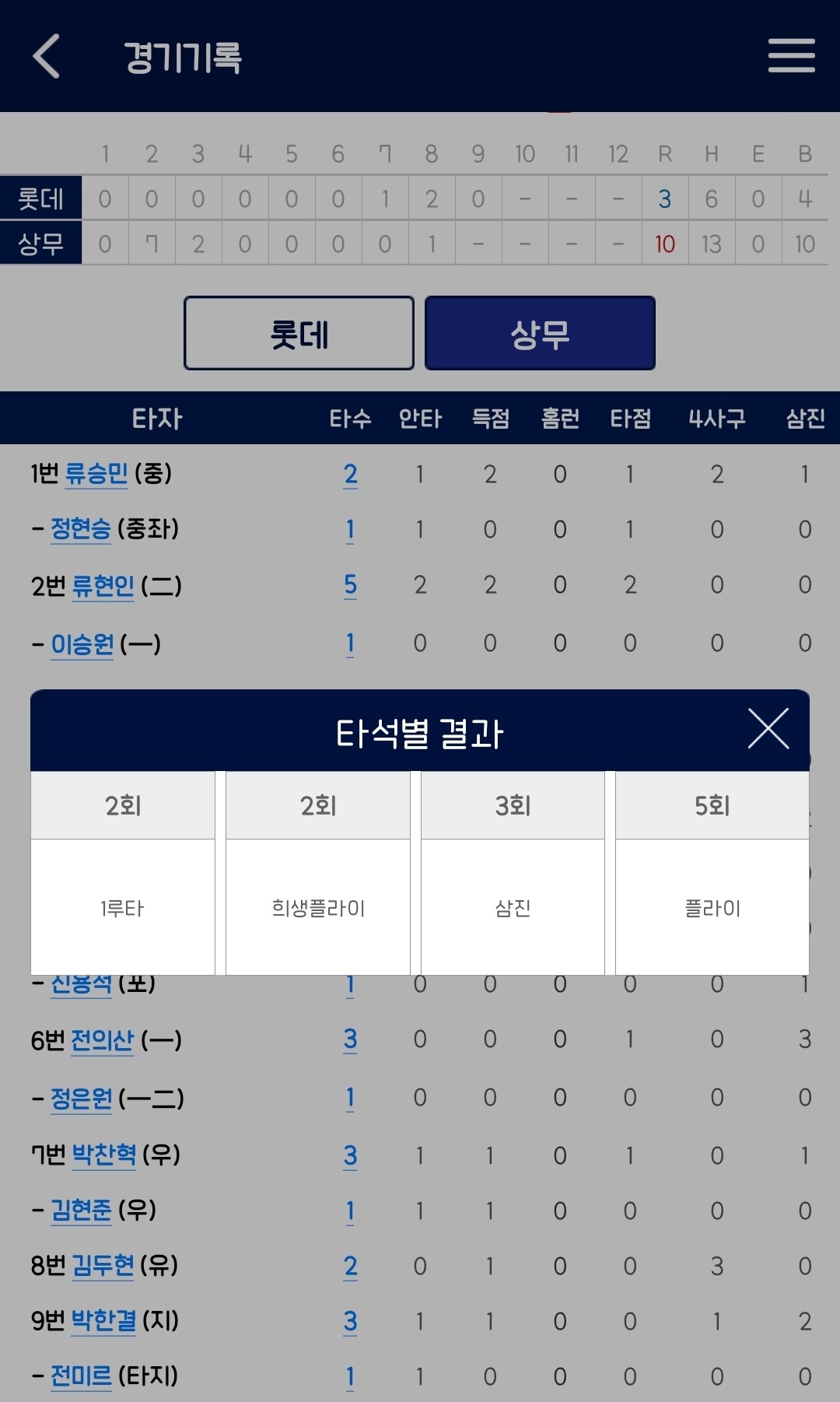840x1402 pixels.
Task: View 류현인 player page
Action: click(x=103, y=585)
